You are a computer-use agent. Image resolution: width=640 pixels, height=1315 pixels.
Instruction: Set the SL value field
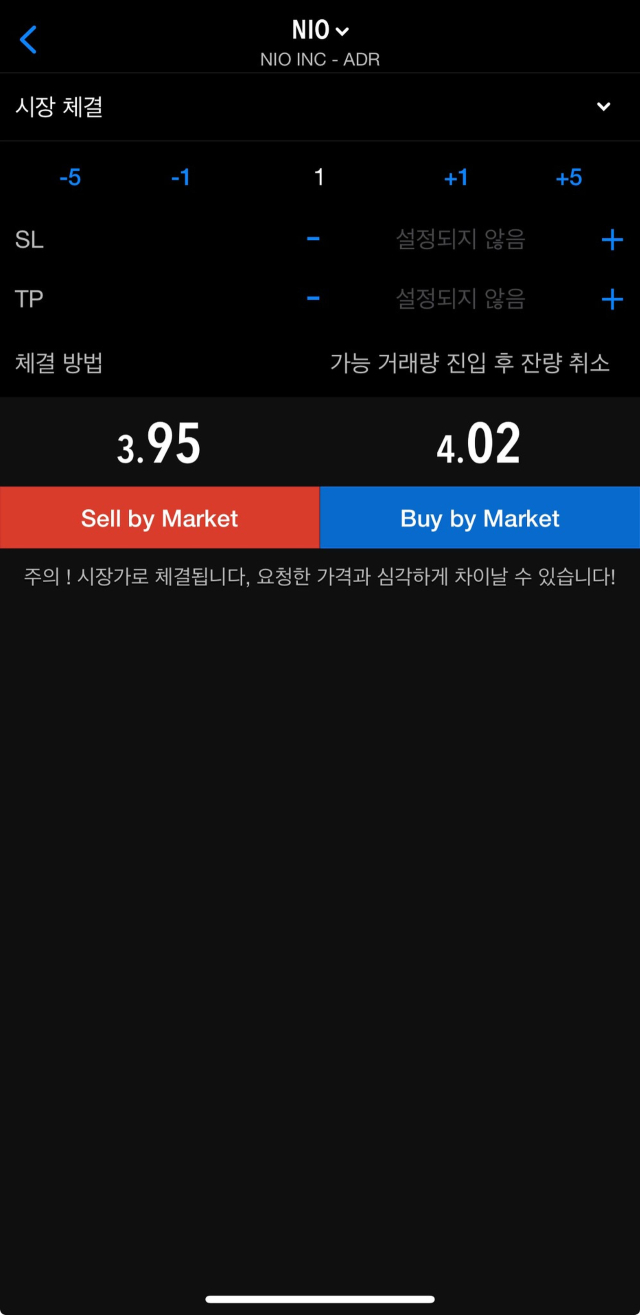click(x=461, y=239)
